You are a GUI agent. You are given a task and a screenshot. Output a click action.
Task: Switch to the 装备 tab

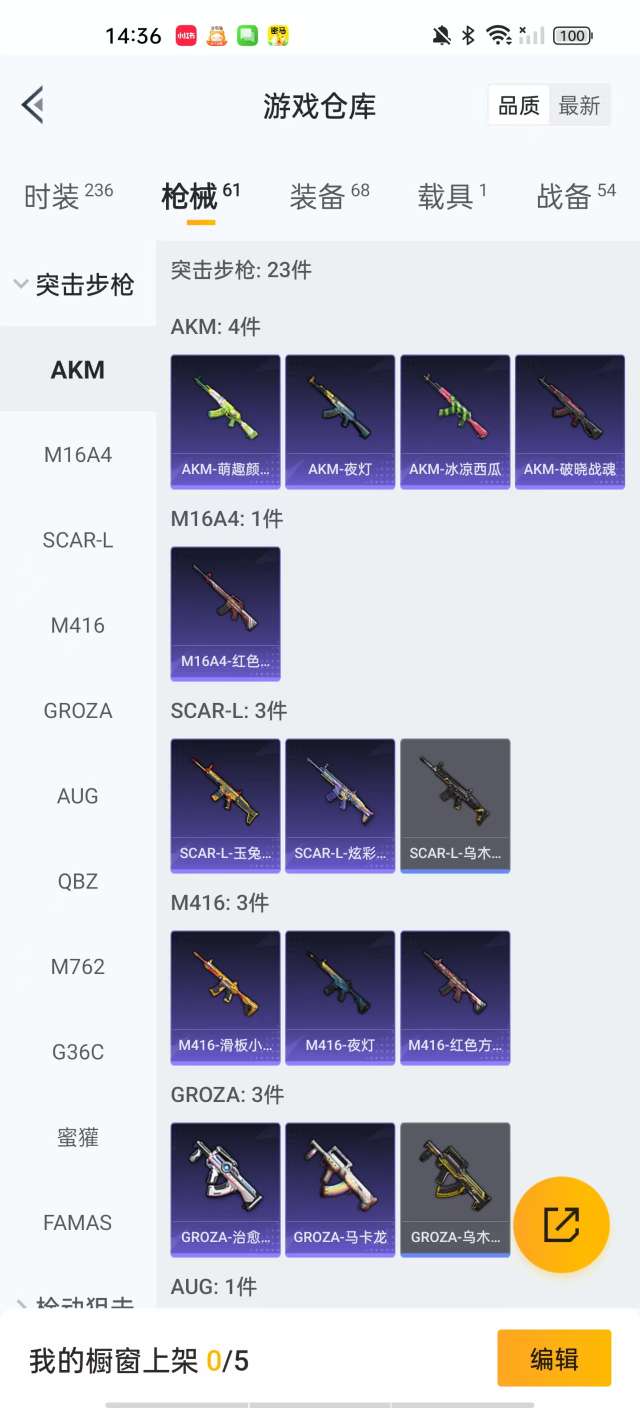pyautogui.click(x=329, y=196)
